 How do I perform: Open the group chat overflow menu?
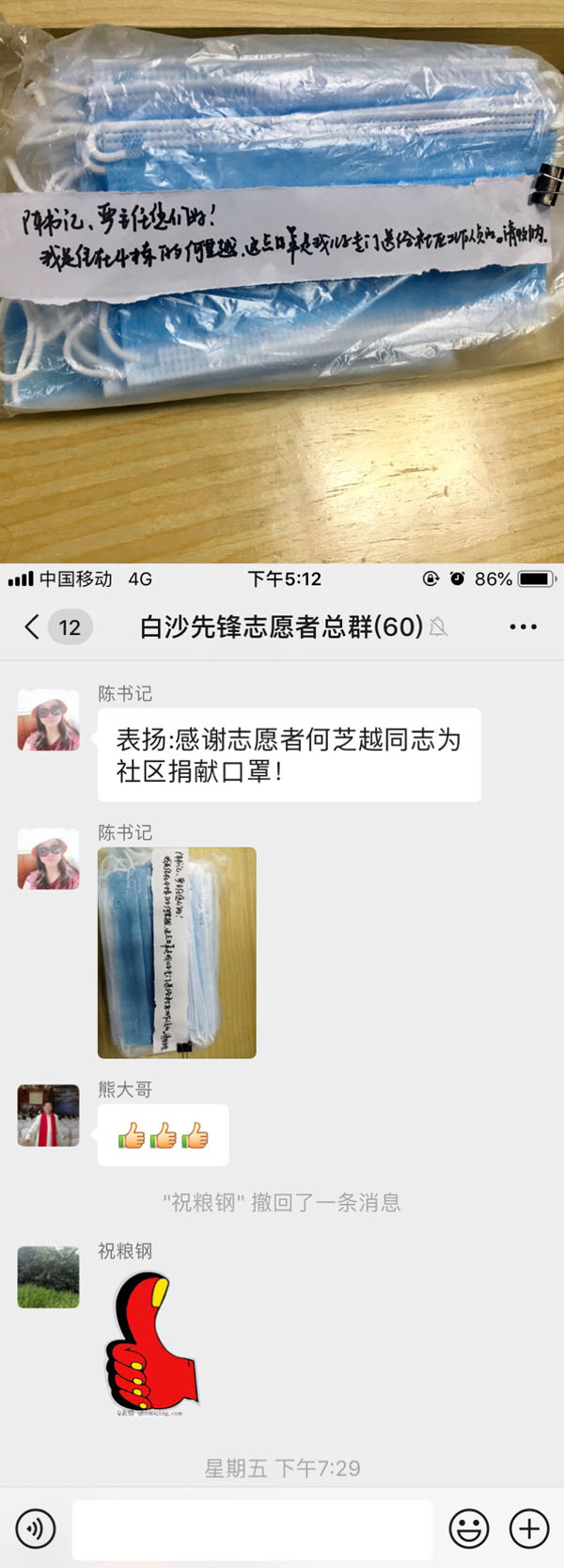coord(523,627)
